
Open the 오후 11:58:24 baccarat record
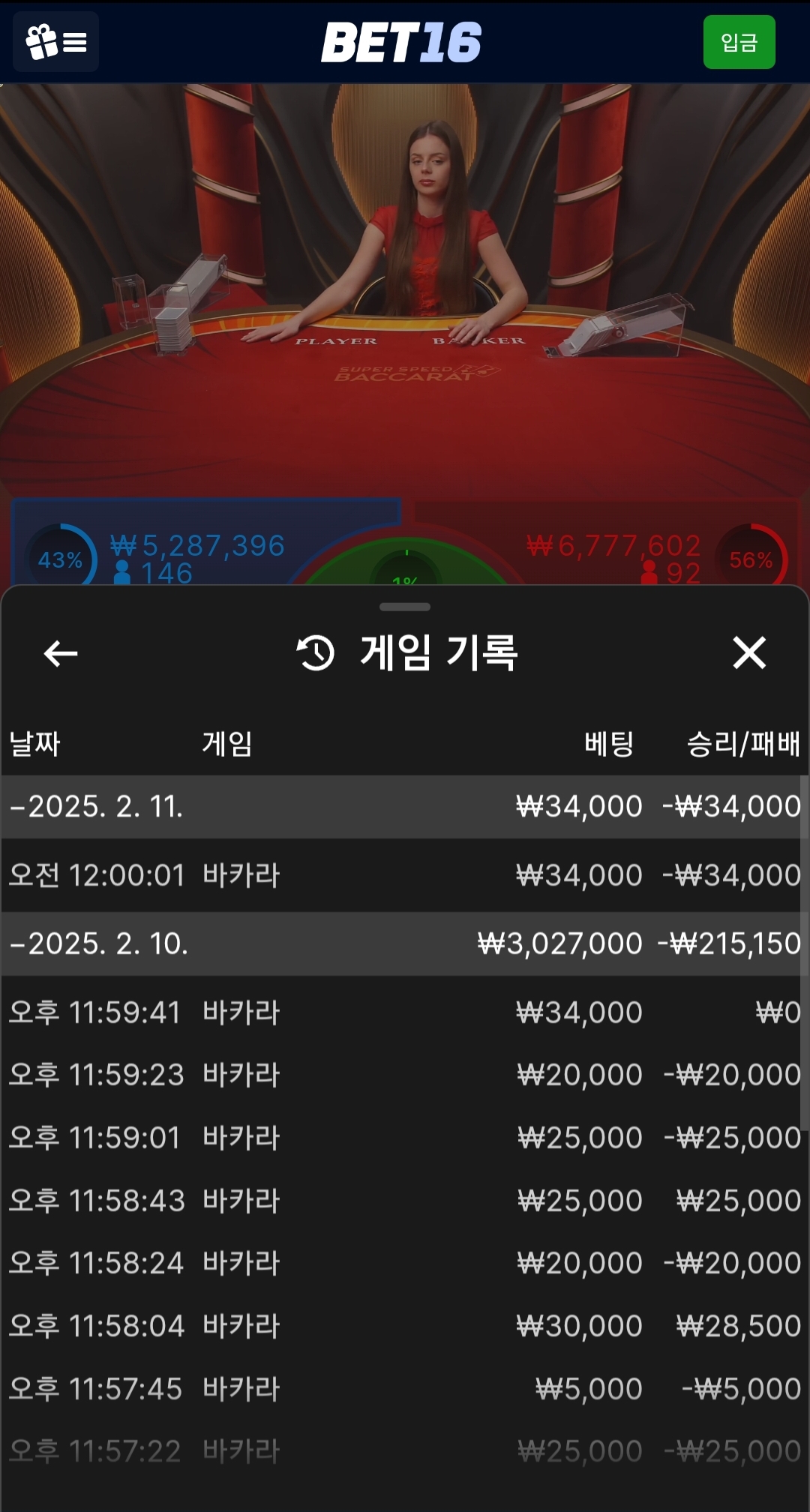405,1263
